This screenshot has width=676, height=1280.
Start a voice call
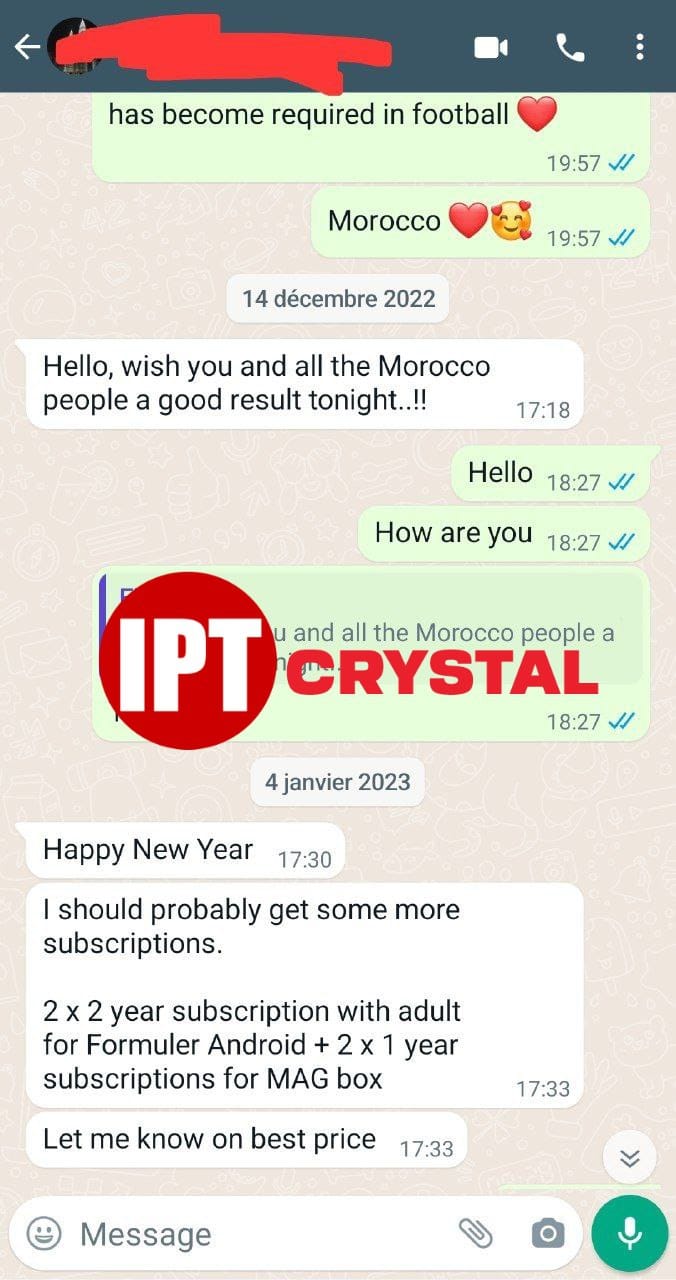(570, 47)
